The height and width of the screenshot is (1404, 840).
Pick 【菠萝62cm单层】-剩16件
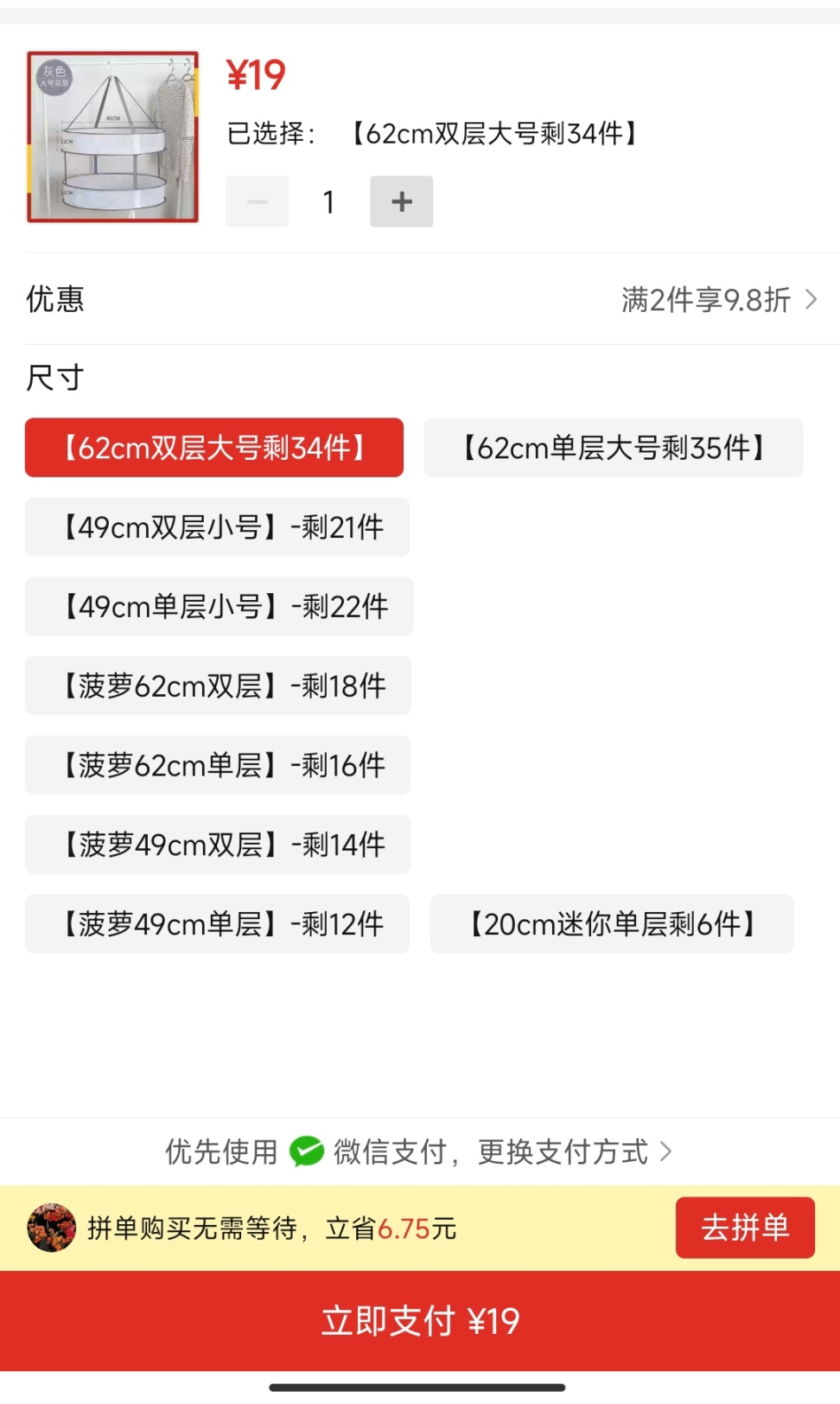pyautogui.click(x=217, y=766)
